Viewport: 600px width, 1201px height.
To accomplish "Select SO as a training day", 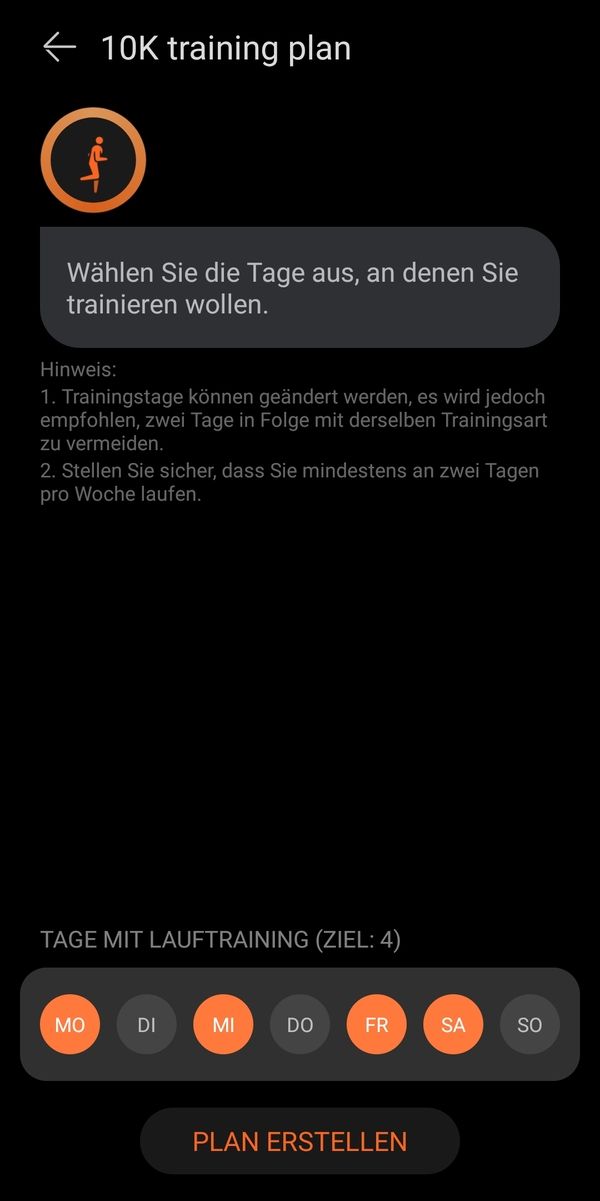I will coord(530,1025).
